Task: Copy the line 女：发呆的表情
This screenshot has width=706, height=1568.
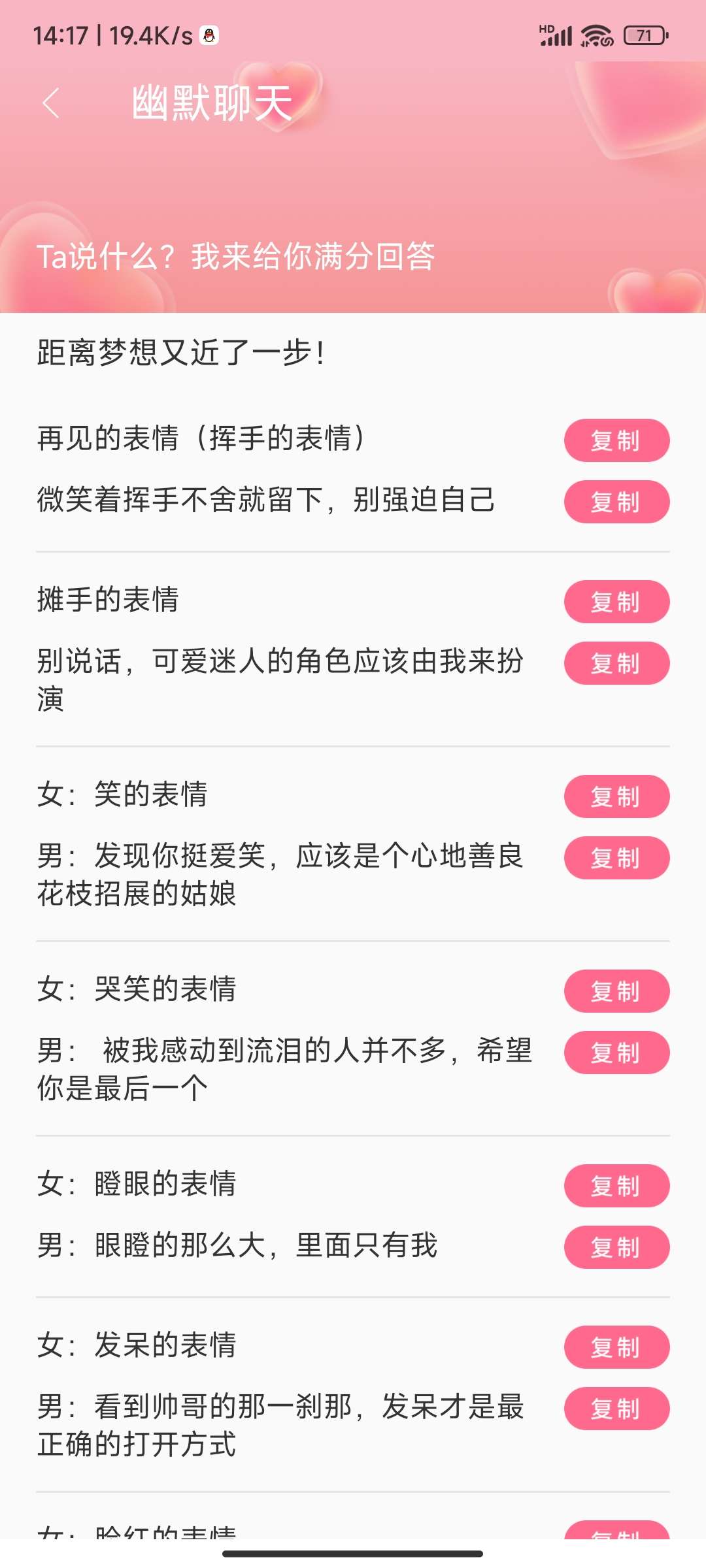Action: (x=616, y=1347)
